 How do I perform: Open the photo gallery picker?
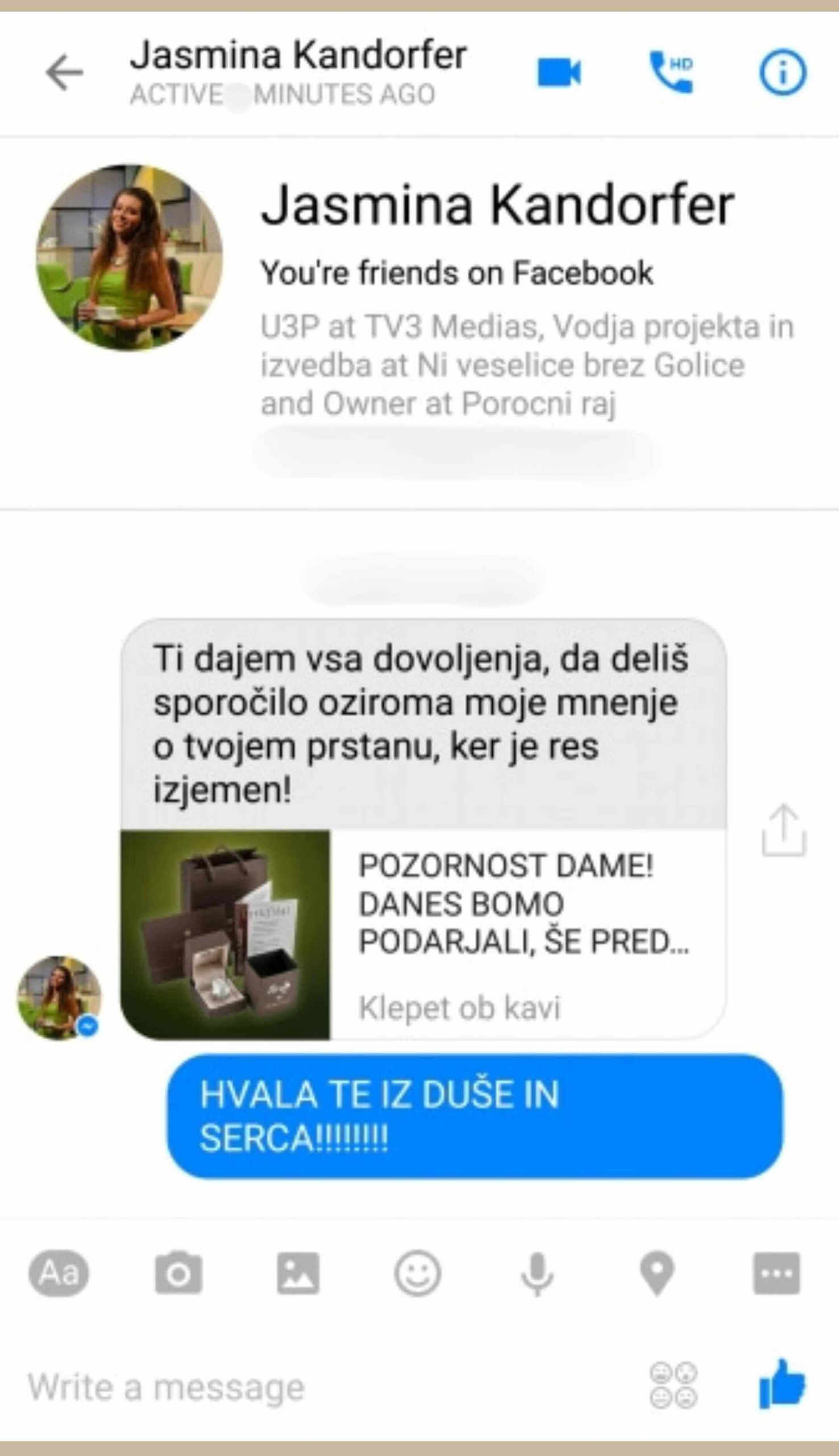[x=298, y=1273]
